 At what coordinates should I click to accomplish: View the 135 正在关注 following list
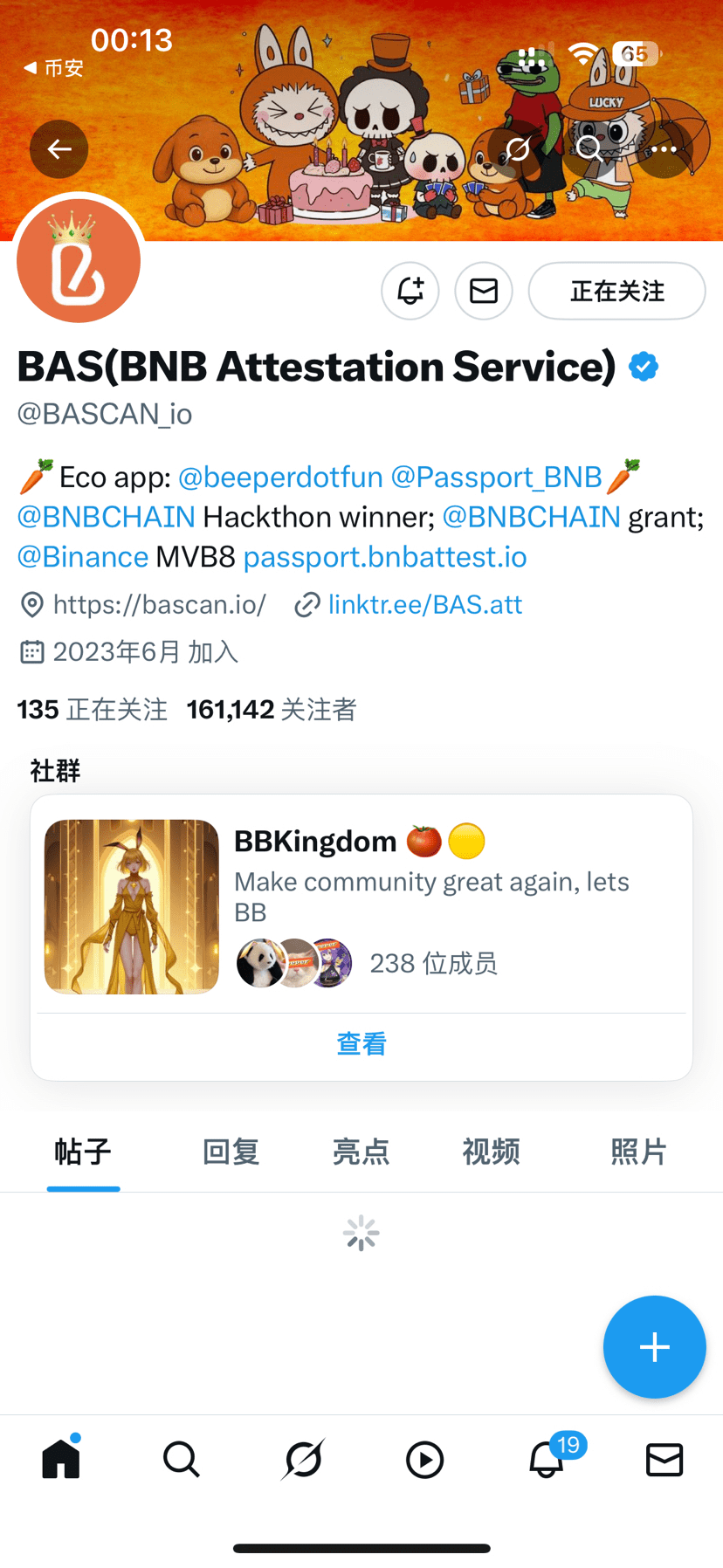click(93, 710)
